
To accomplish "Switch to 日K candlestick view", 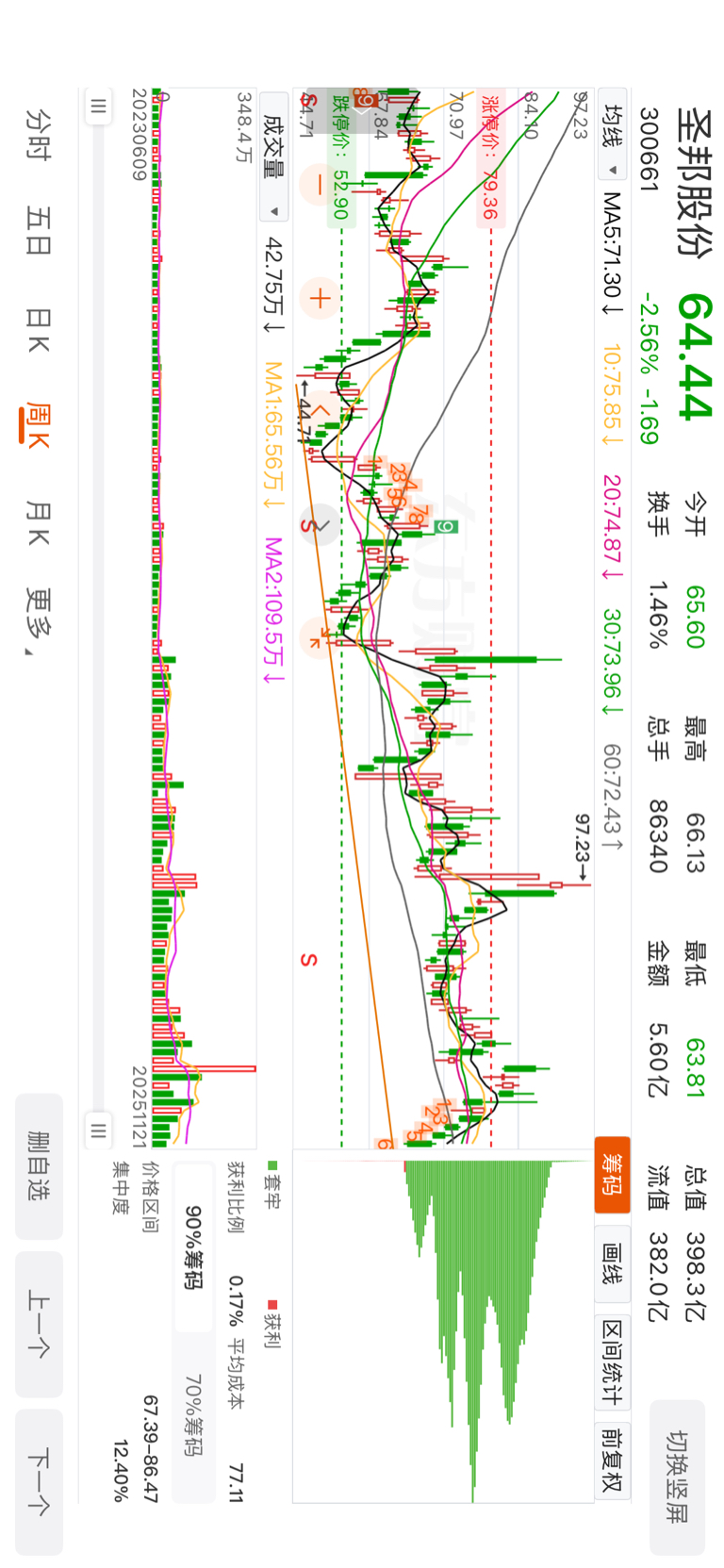I will [x=39, y=330].
